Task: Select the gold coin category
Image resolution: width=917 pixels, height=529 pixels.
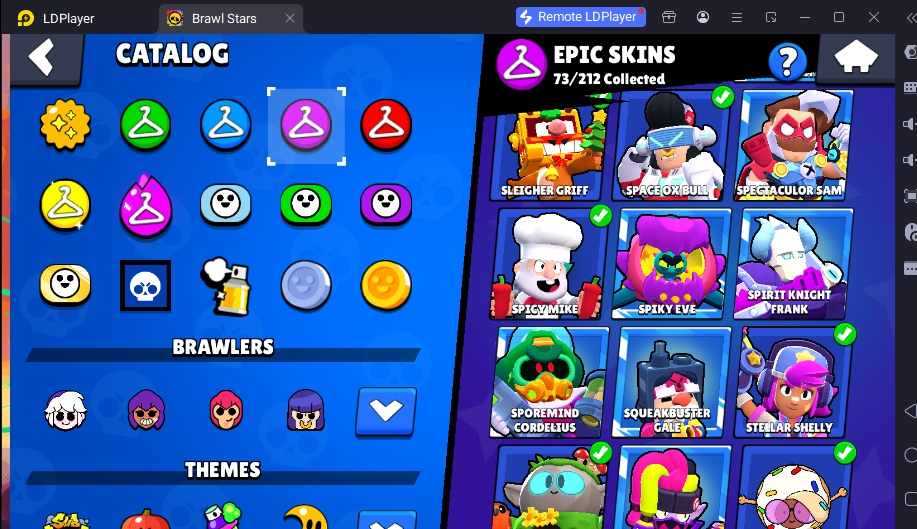Action: pos(386,283)
